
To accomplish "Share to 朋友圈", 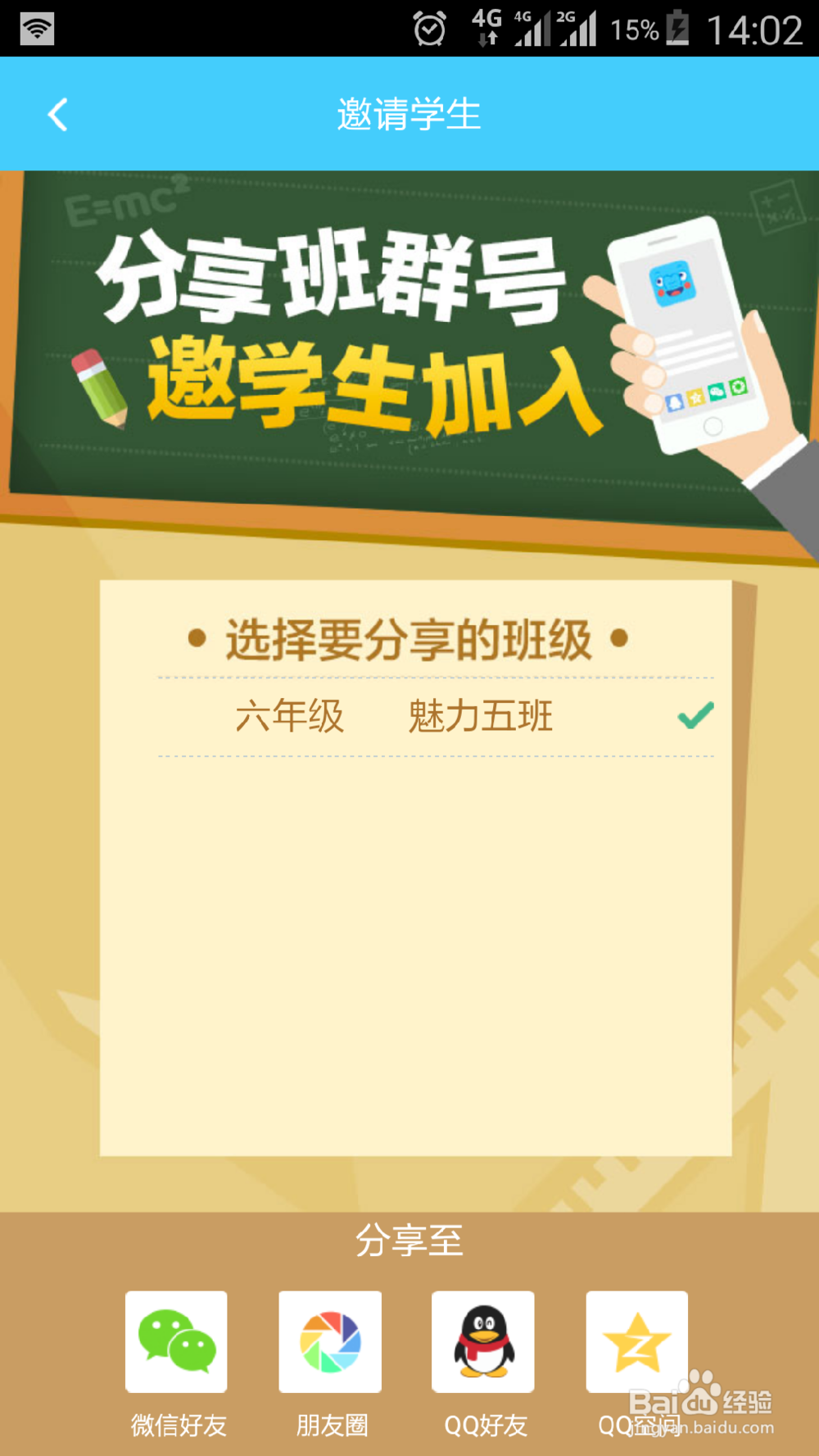I will pyautogui.click(x=330, y=1342).
